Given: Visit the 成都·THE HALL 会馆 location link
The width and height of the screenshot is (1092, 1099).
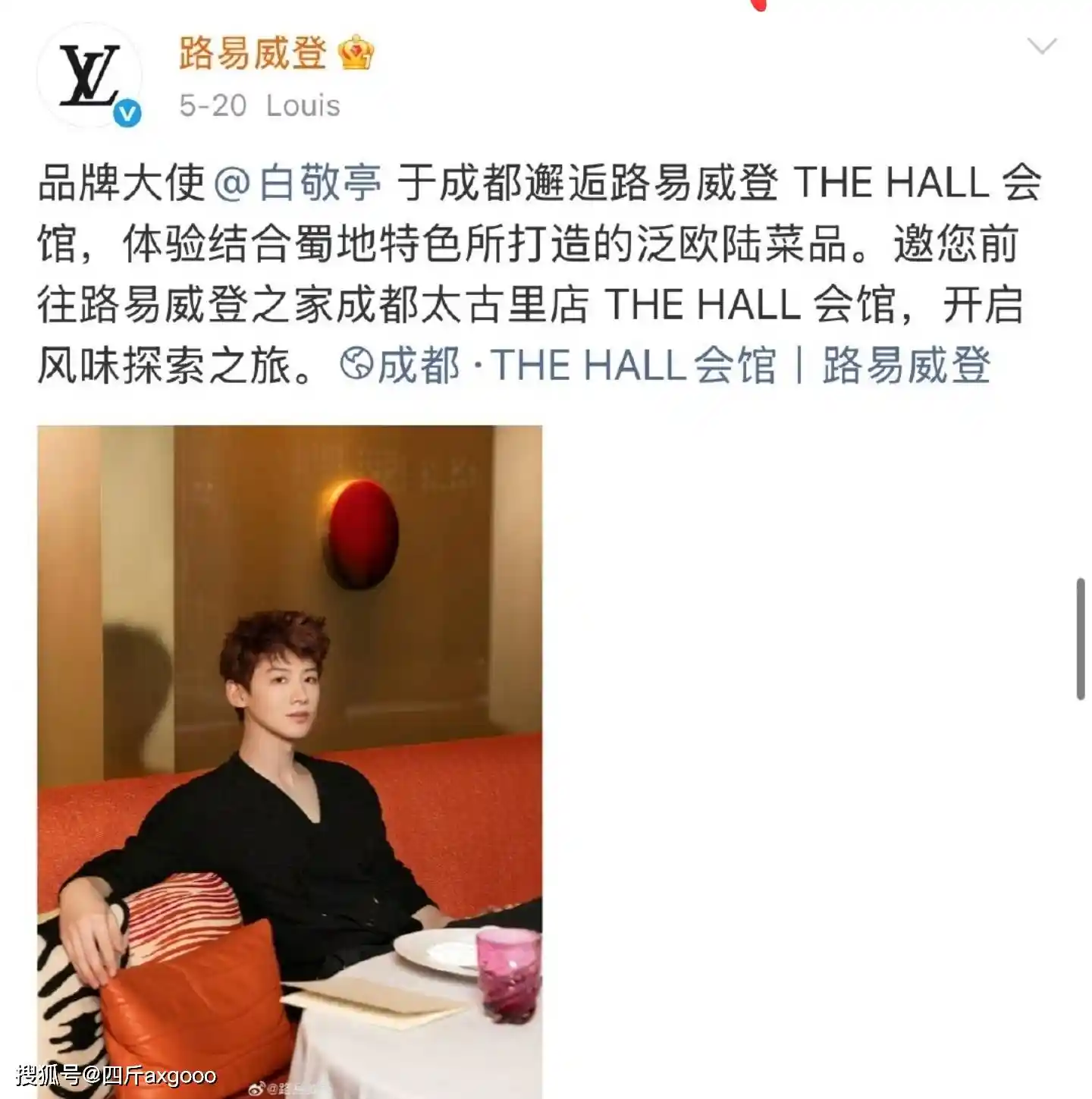Looking at the screenshot, I should tap(569, 365).
